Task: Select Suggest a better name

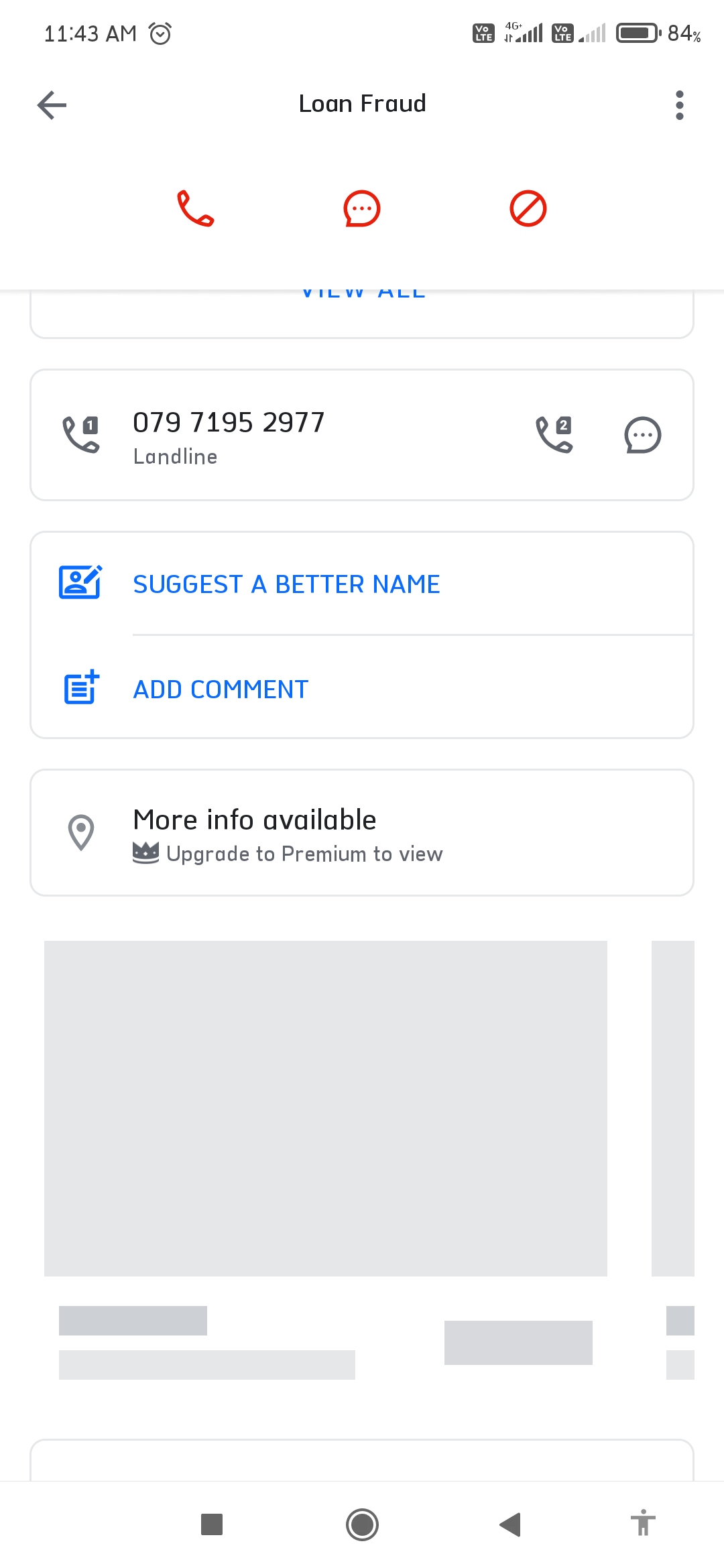Action: [x=287, y=584]
